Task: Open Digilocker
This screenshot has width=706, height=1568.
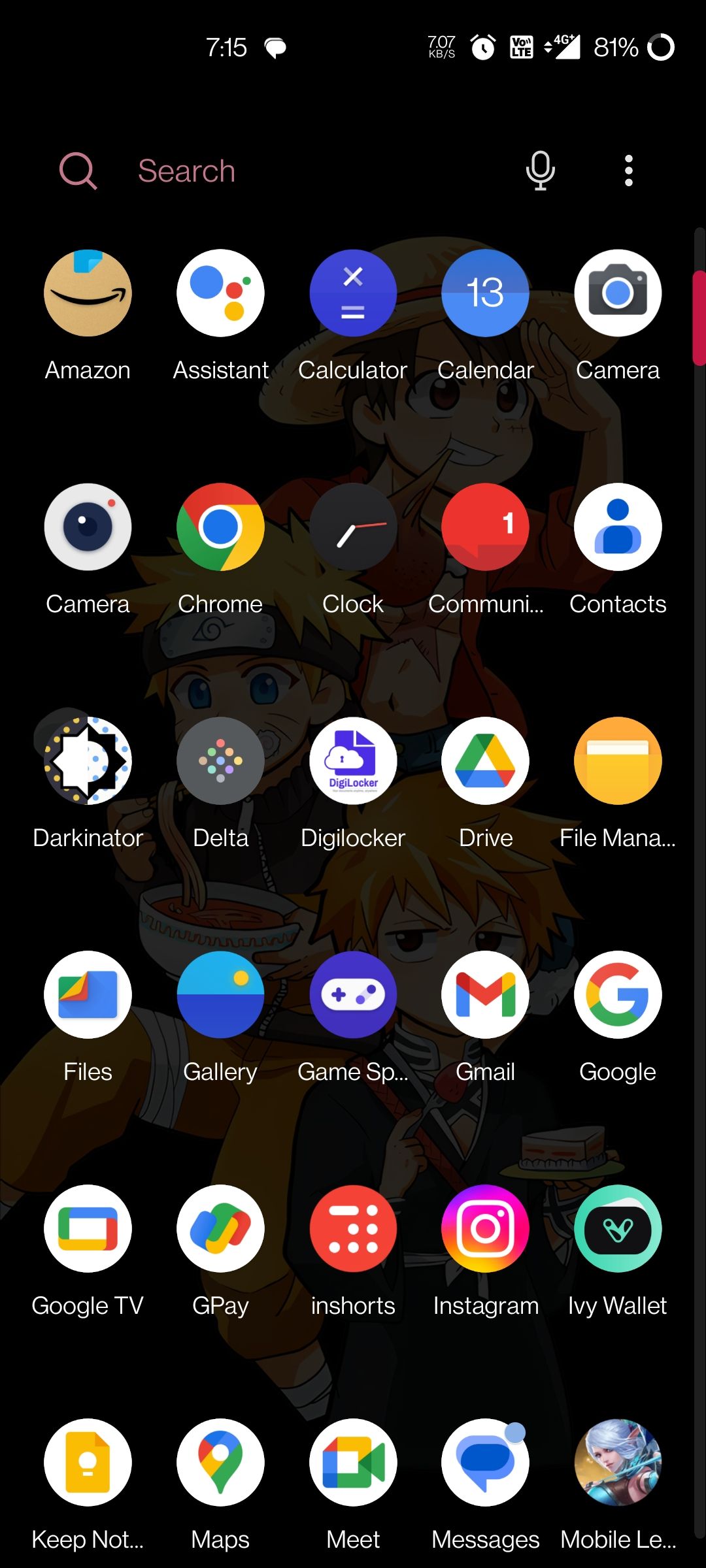Action: (352, 760)
